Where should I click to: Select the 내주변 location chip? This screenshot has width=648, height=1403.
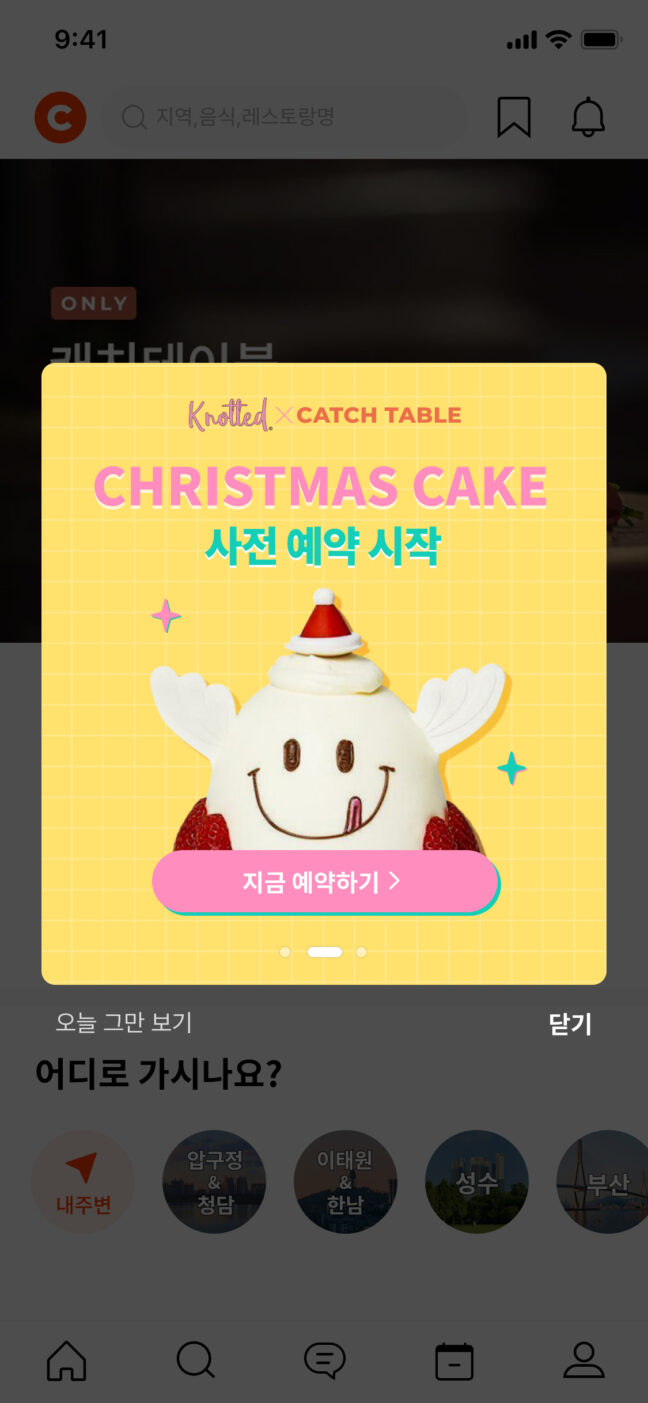click(83, 1182)
